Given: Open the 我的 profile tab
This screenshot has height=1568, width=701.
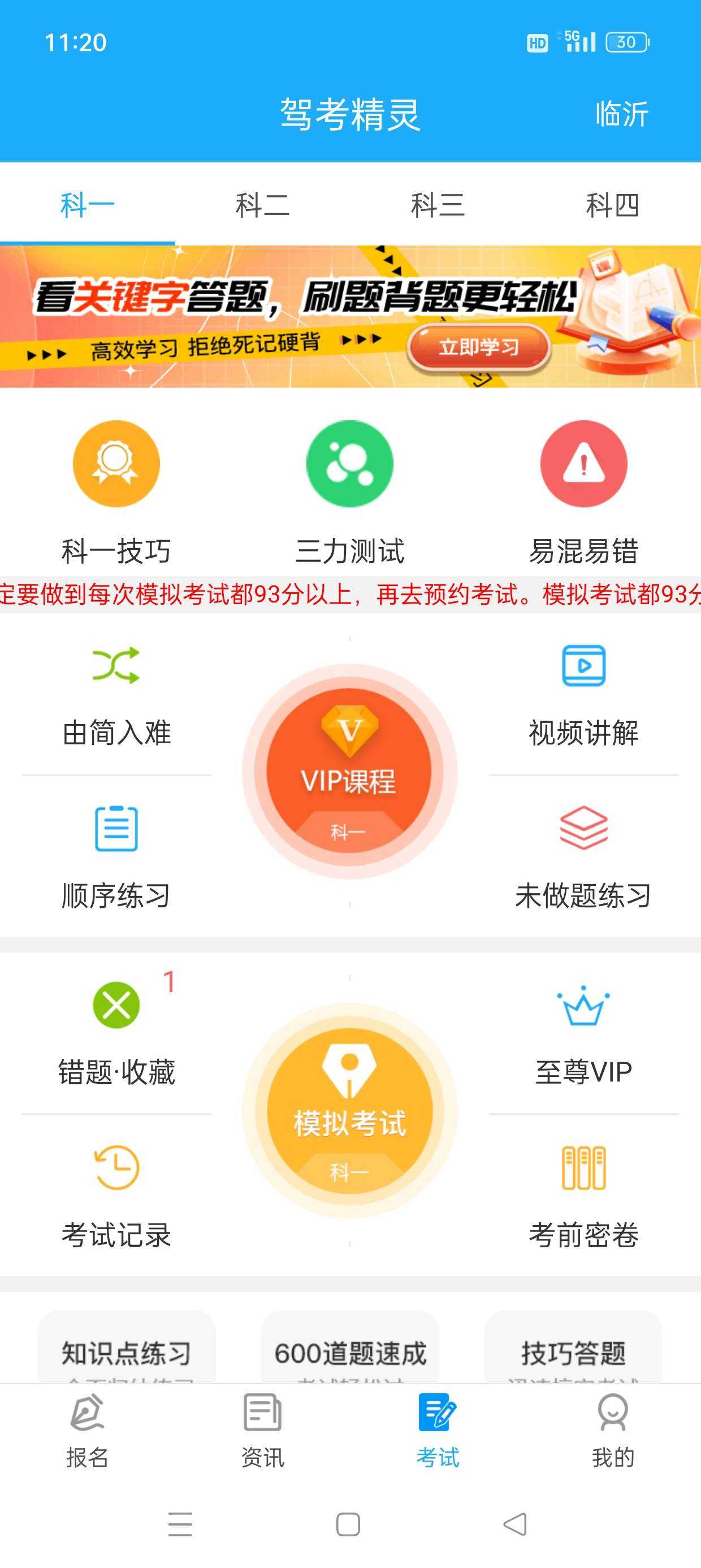Looking at the screenshot, I should coord(613,1431).
